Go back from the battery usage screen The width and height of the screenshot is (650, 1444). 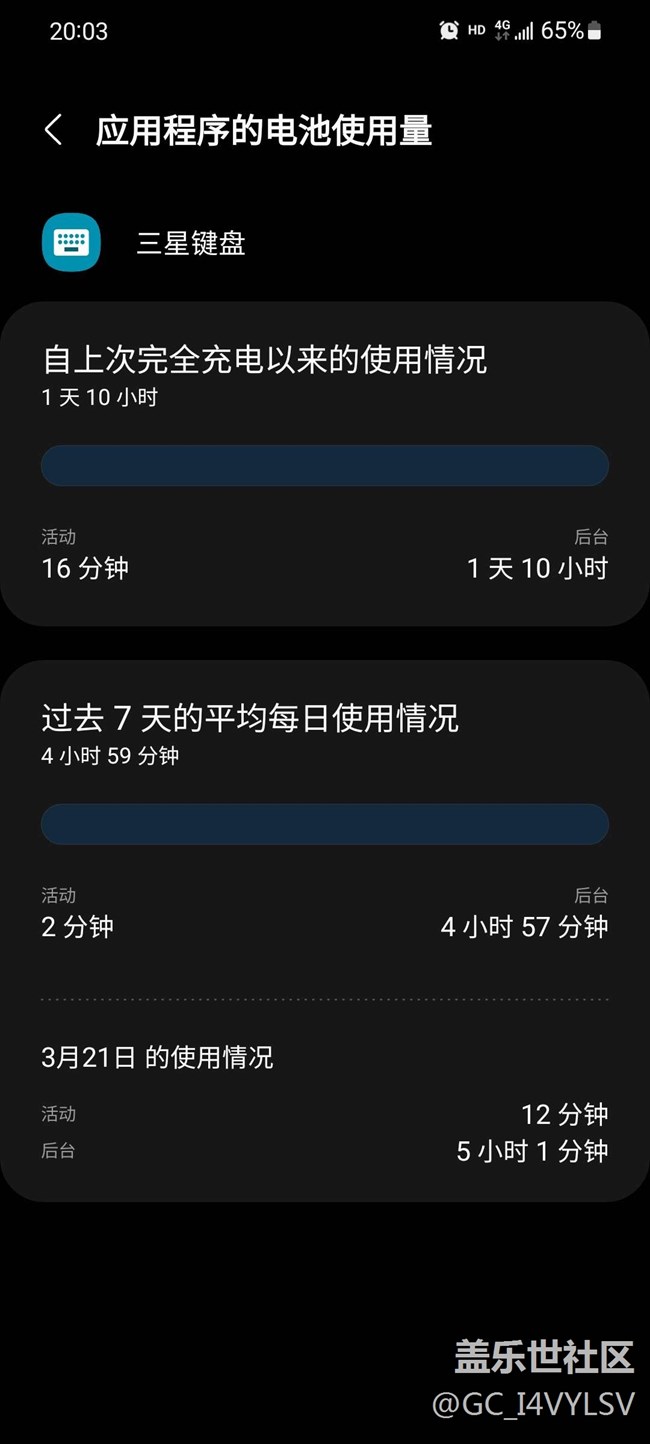coord(54,130)
